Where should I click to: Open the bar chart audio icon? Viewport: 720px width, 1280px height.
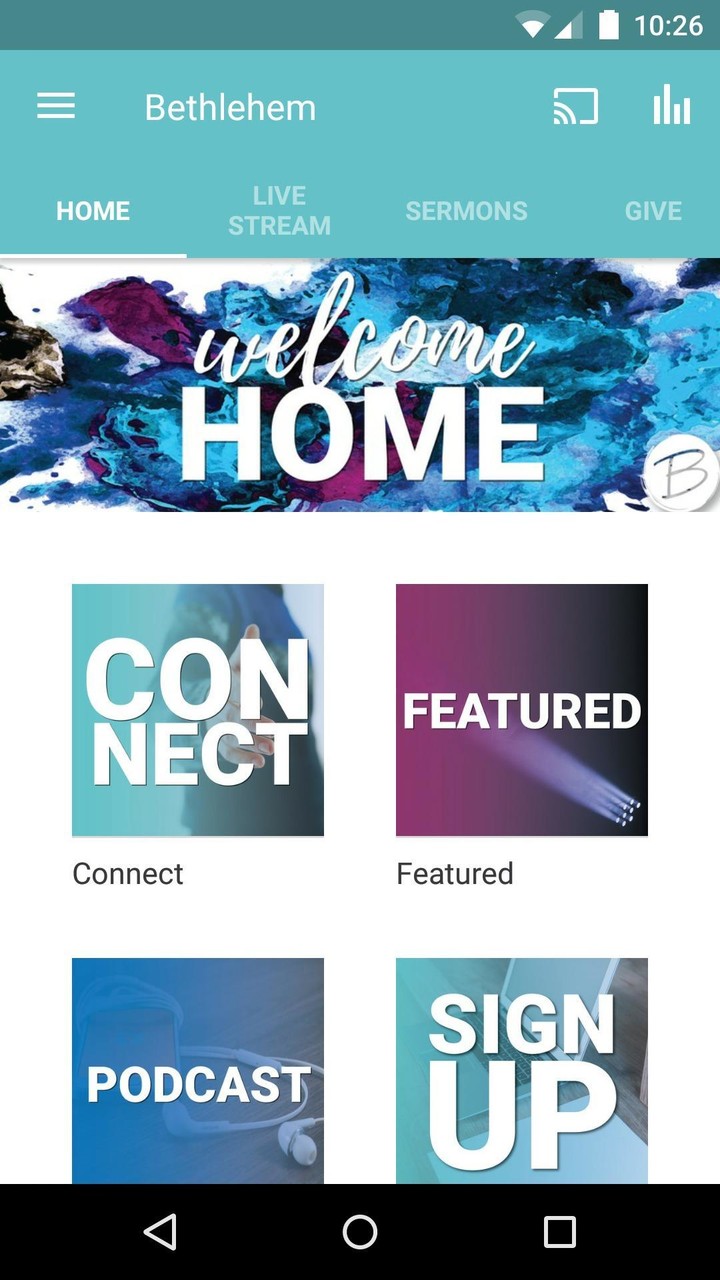672,106
